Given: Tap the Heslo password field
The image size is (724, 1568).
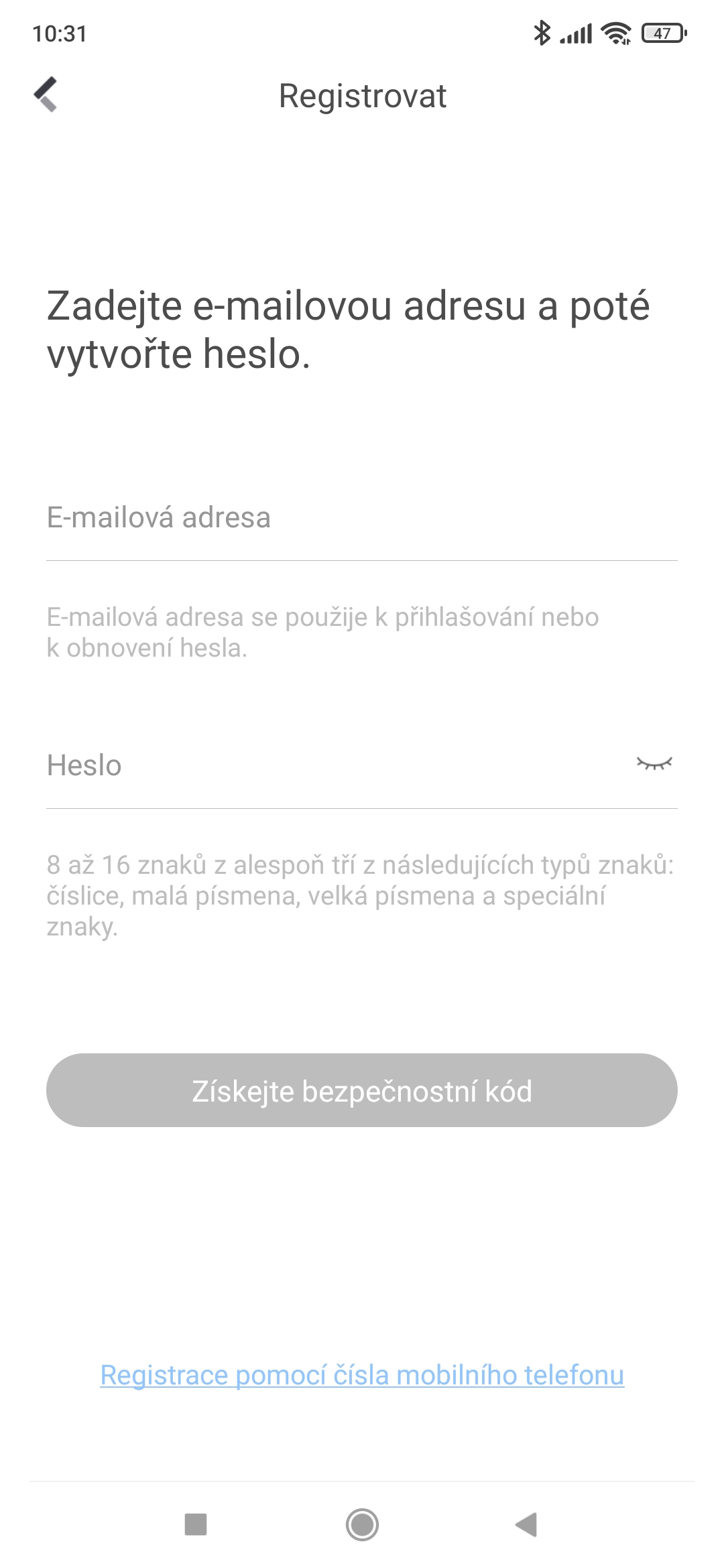Looking at the screenshot, I should [x=335, y=766].
